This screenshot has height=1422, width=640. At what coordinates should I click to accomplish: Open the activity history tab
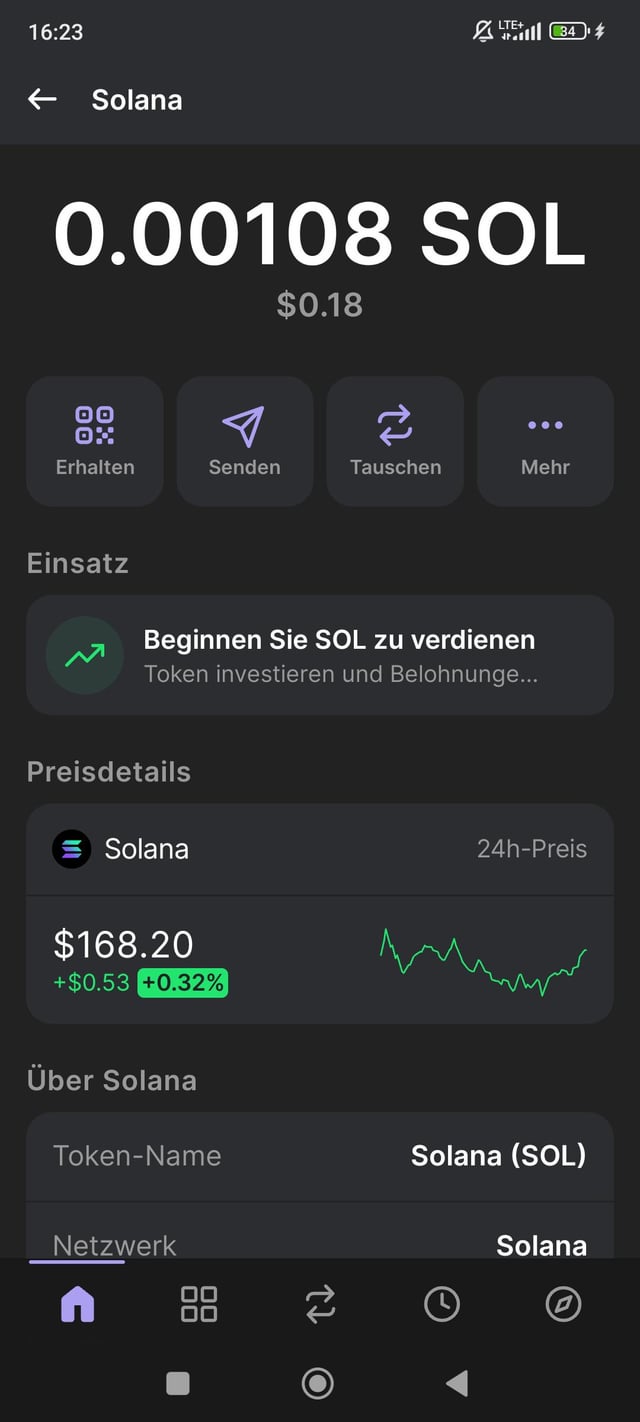click(x=442, y=1304)
